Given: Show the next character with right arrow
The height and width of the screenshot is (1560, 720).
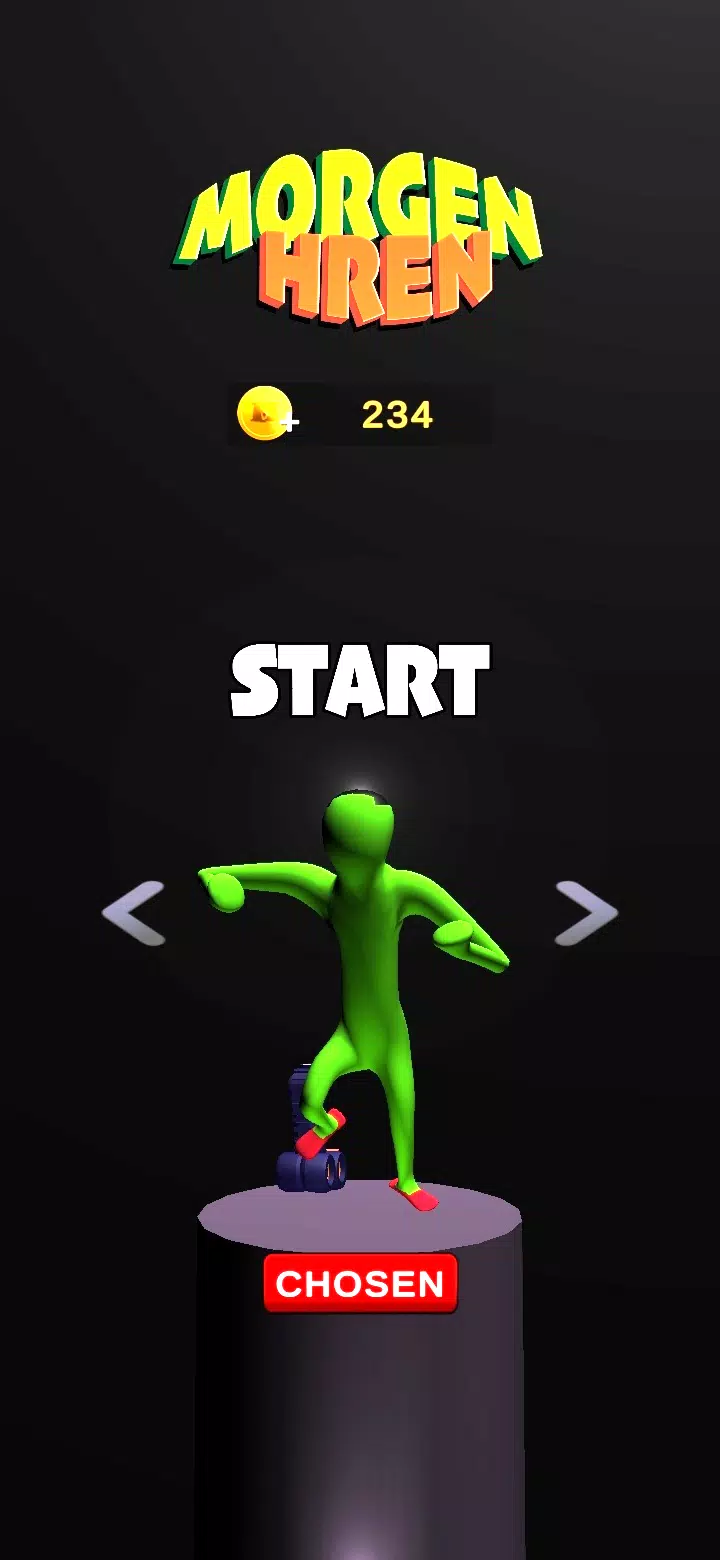Looking at the screenshot, I should click(586, 913).
